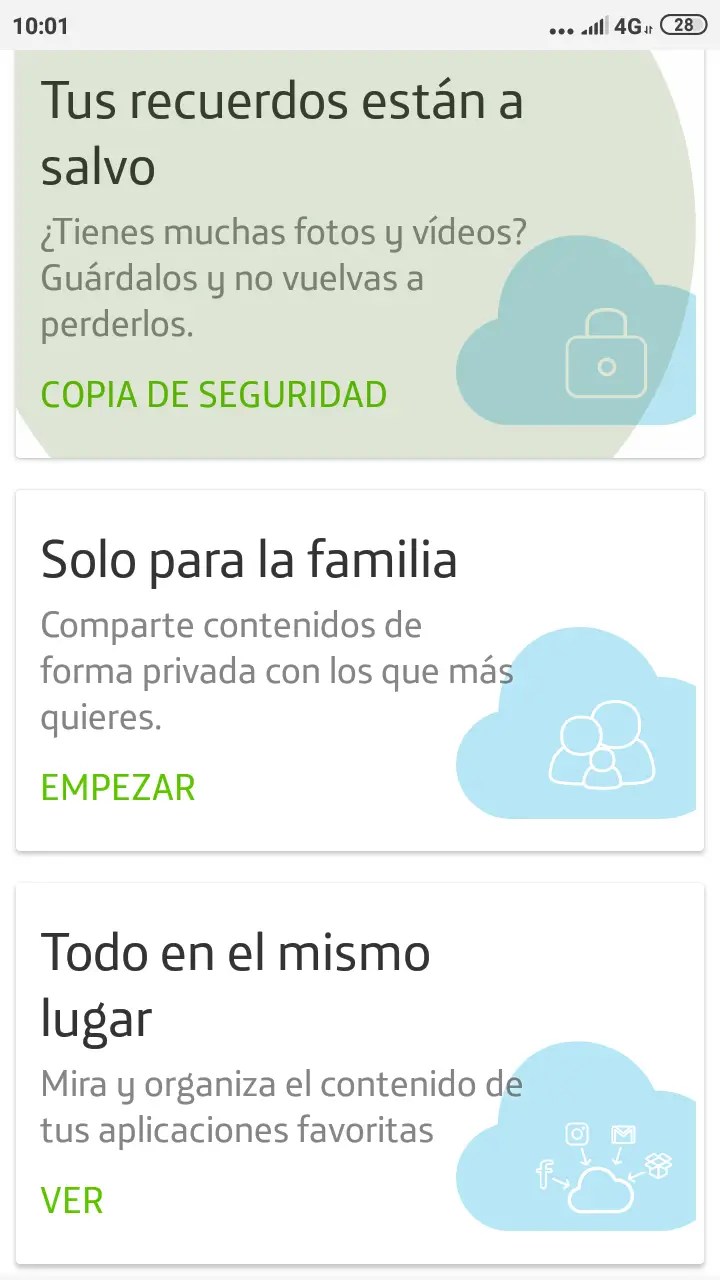The image size is (720, 1280).
Task: Tap EMPEZAR to start family sharing
Action: [x=117, y=788]
